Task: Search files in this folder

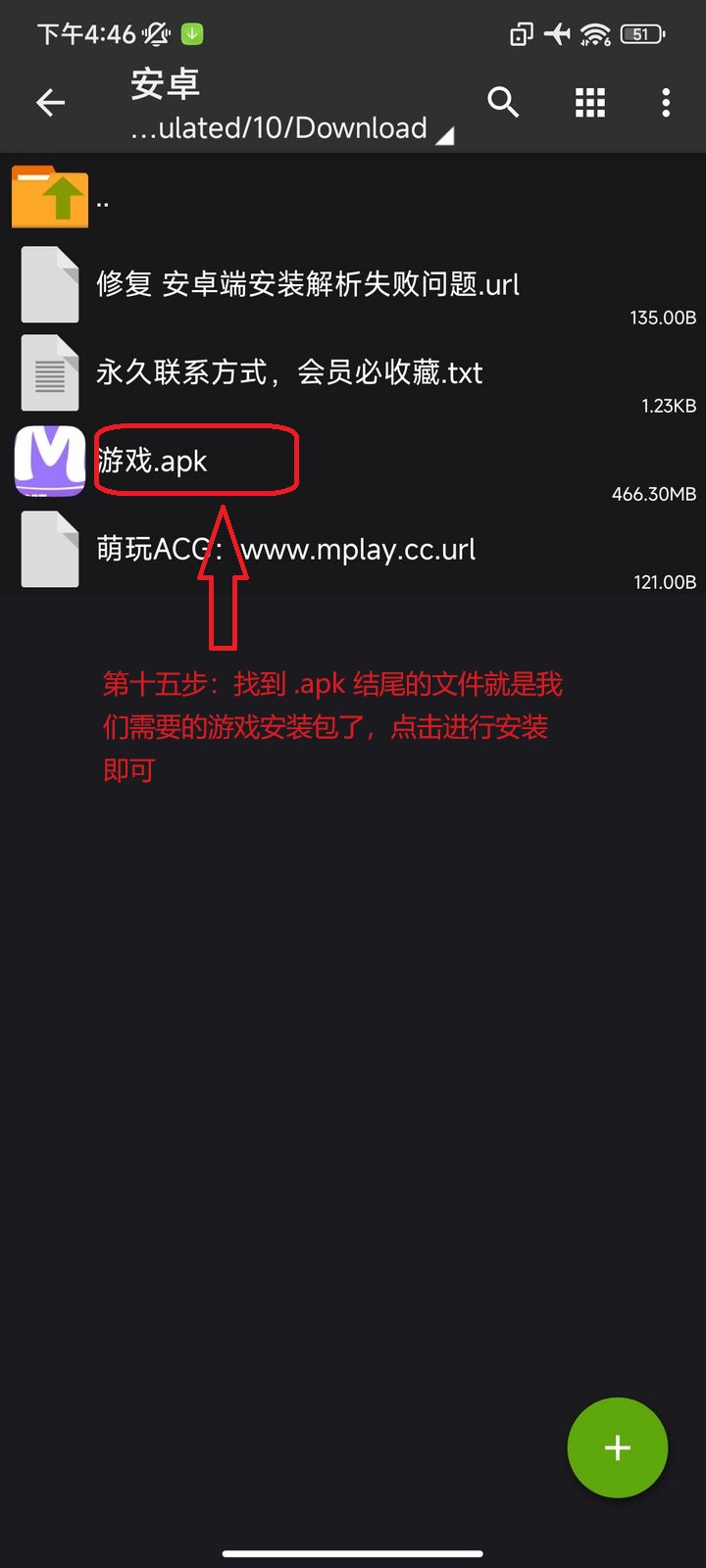Action: pyautogui.click(x=503, y=102)
